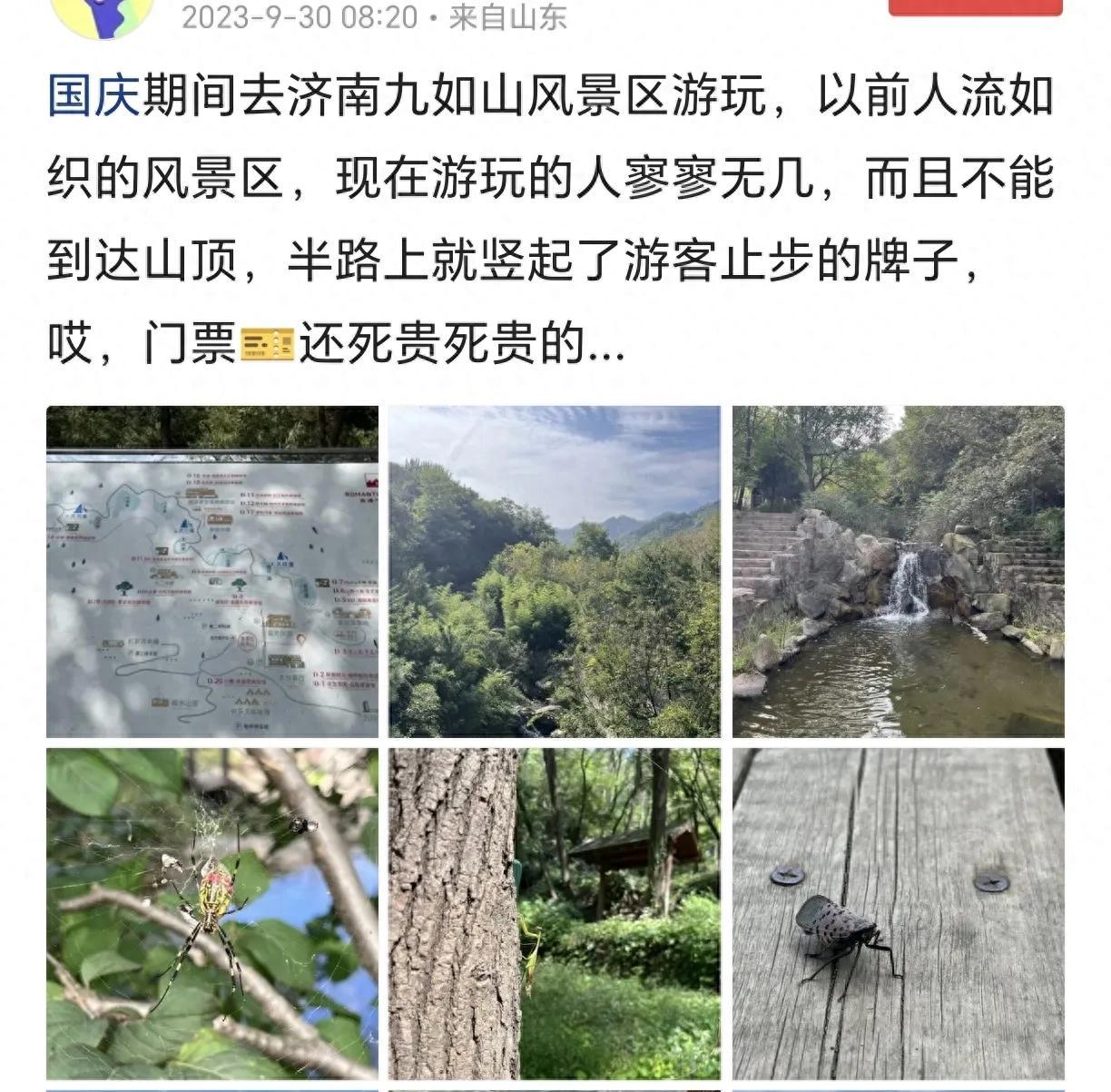Open the 国庆 topic link

pos(94,97)
